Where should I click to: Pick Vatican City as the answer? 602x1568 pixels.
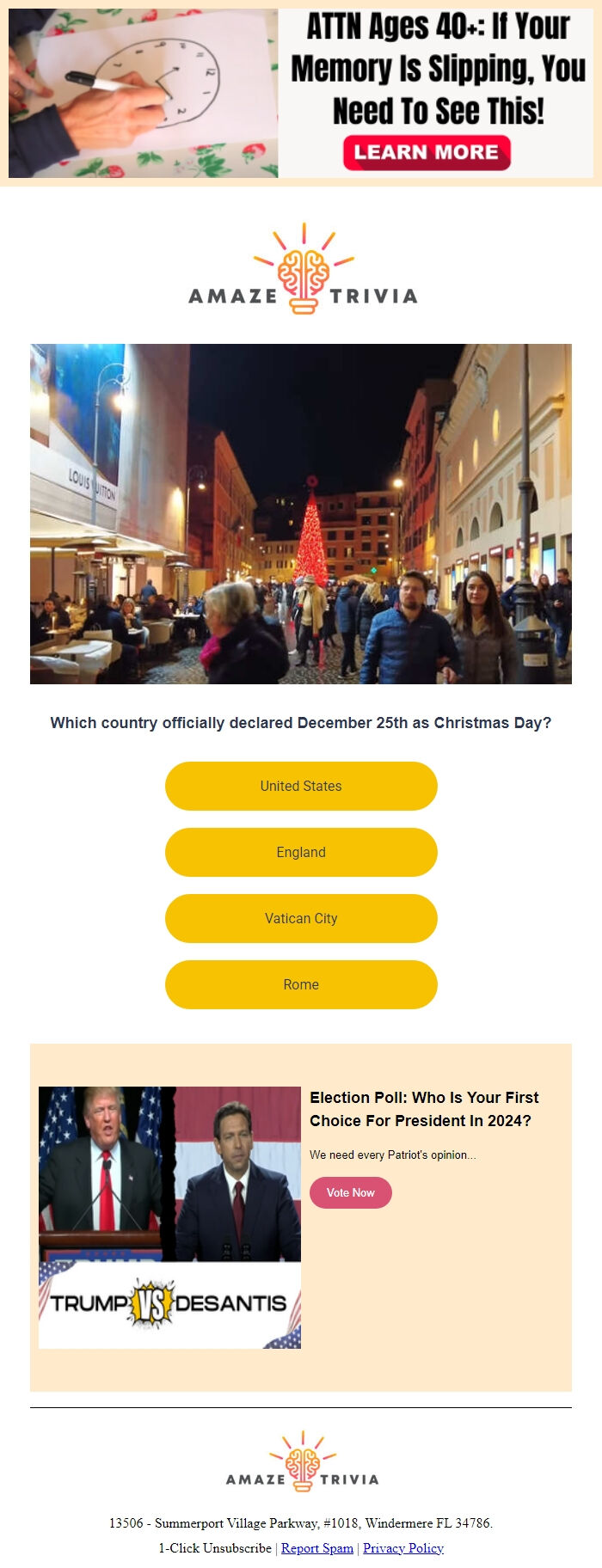[x=301, y=918]
